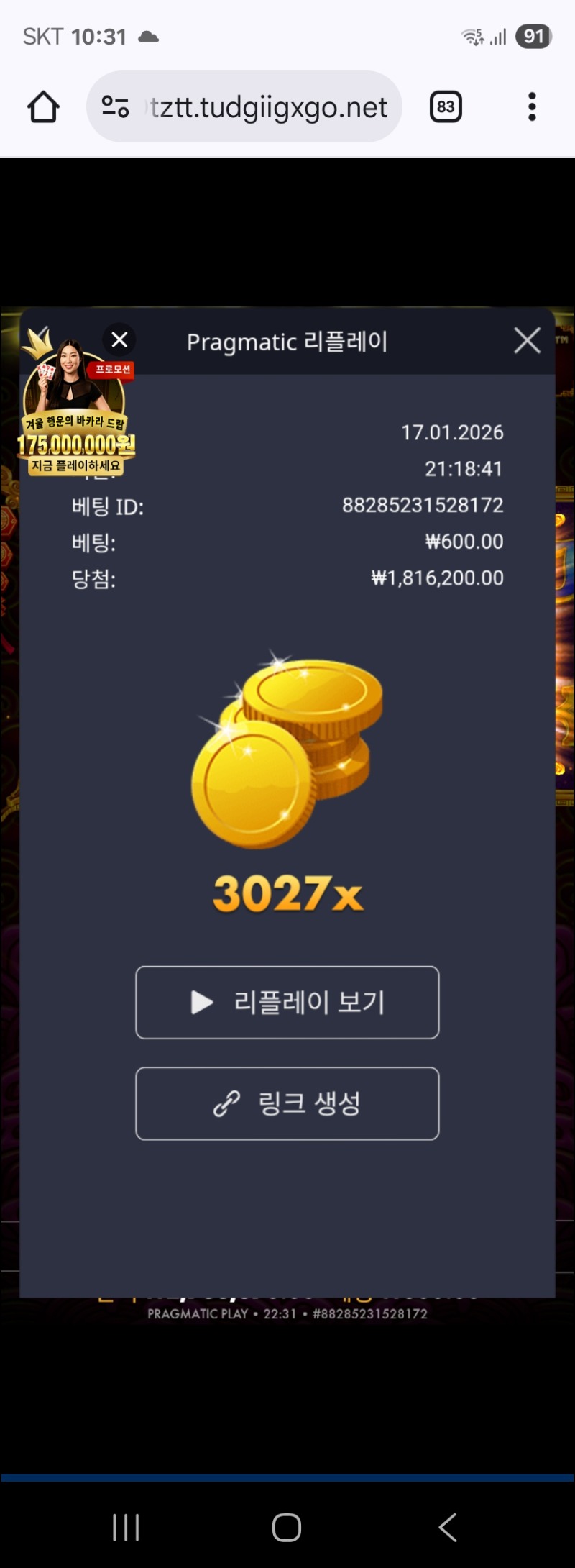Tap the address bar showing tudgiigxgo.net
Screen dimensions: 575x1568
pyautogui.click(x=266, y=107)
